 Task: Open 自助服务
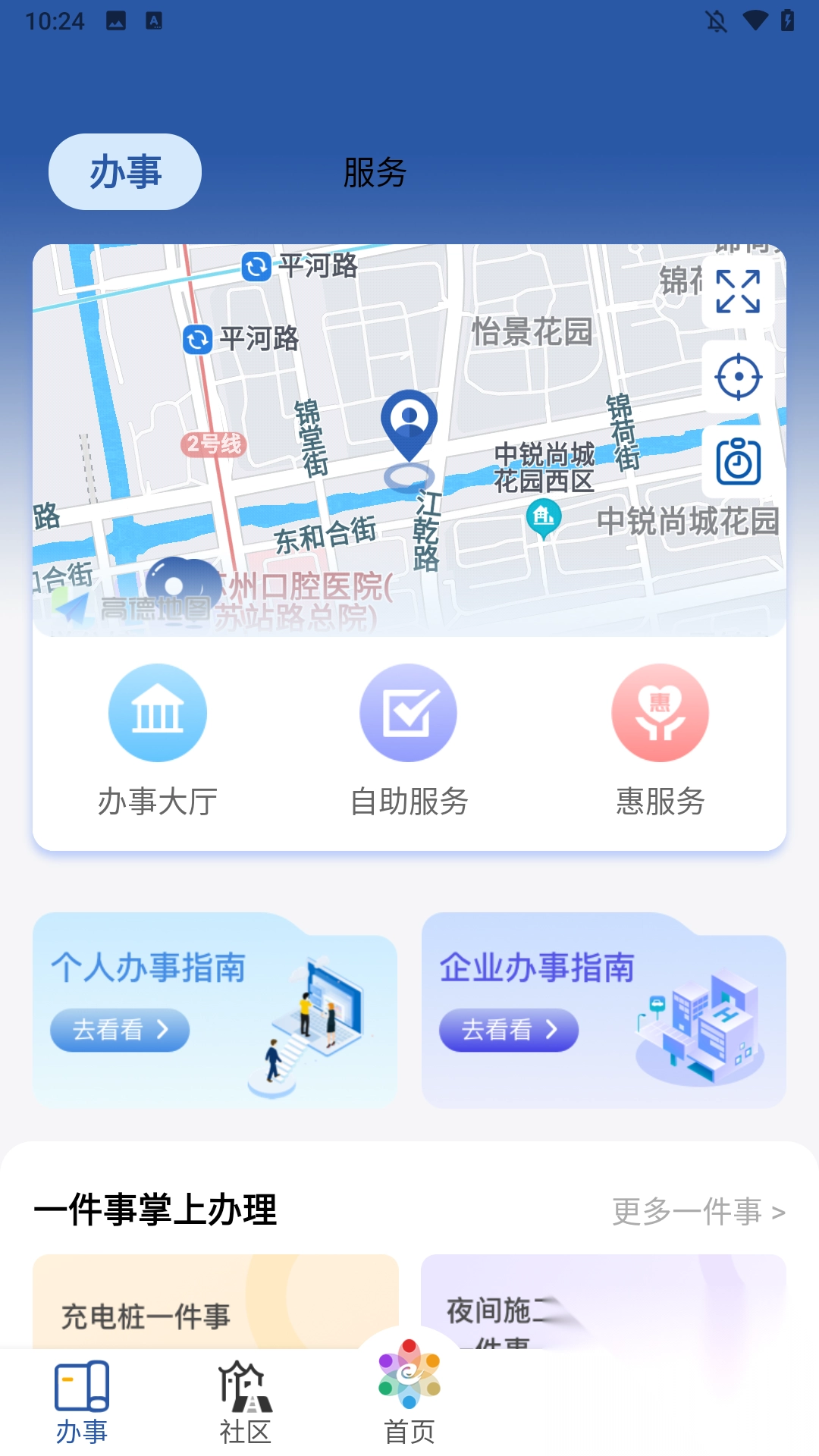409,739
